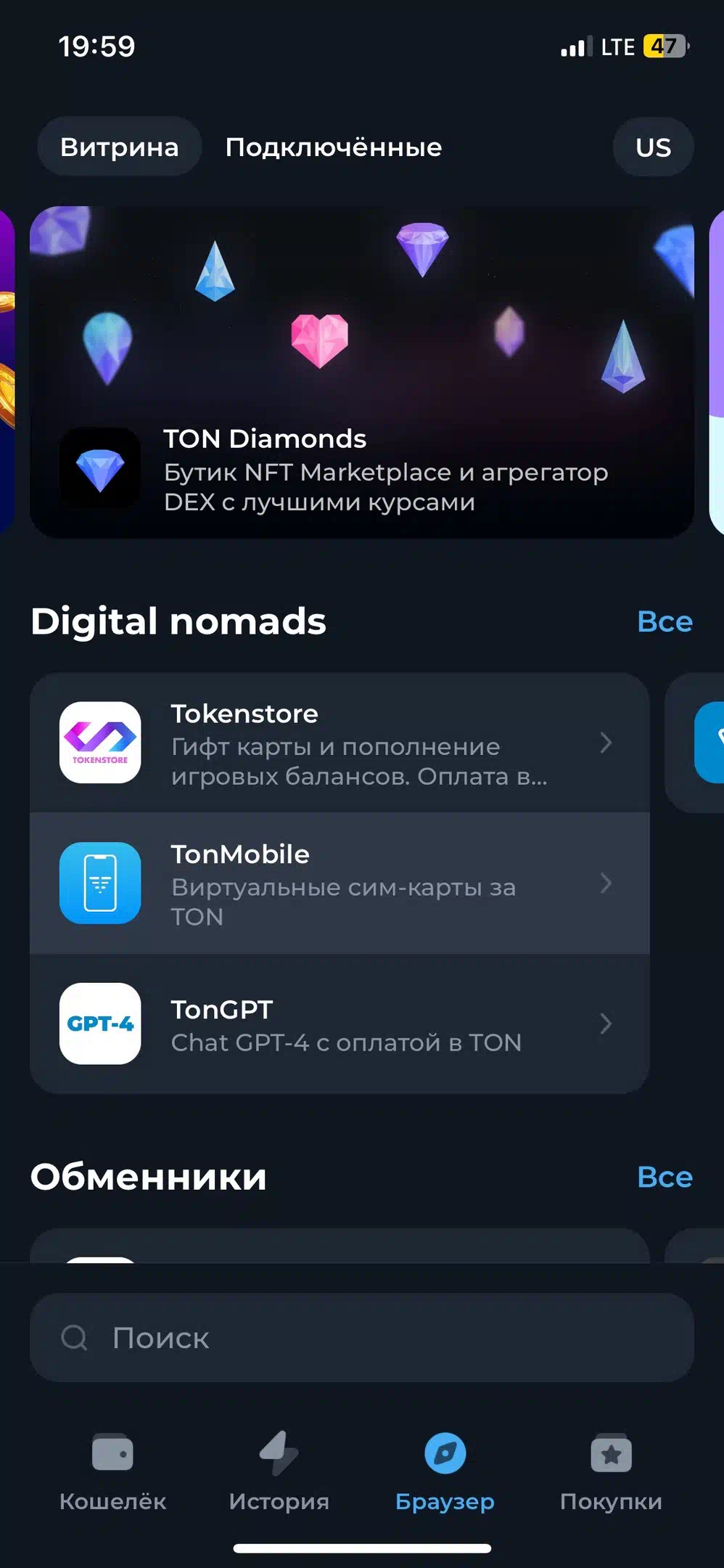Viewport: 724px width, 1568px height.
Task: Open TonGPT chat app
Action: 340,1024
